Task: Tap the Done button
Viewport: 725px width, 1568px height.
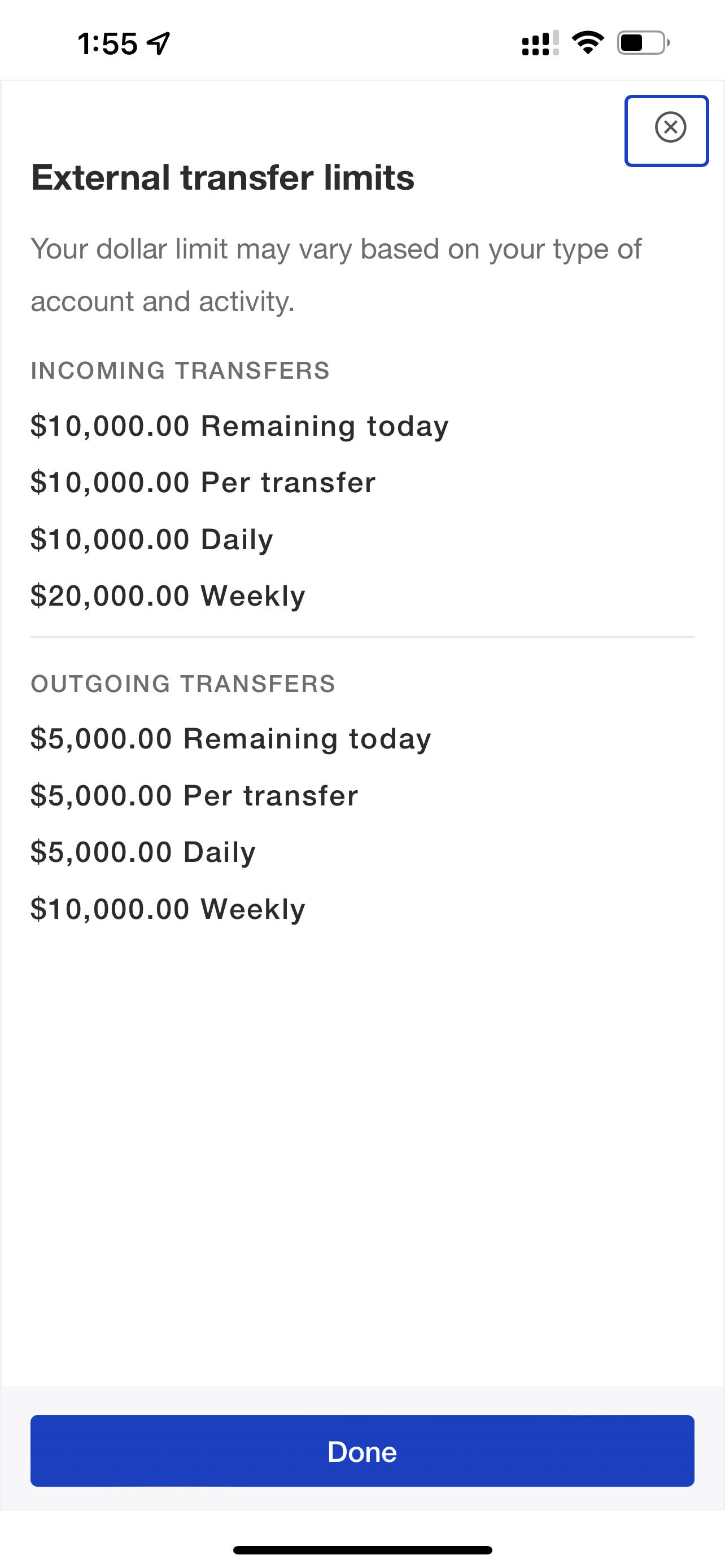Action: click(362, 1451)
